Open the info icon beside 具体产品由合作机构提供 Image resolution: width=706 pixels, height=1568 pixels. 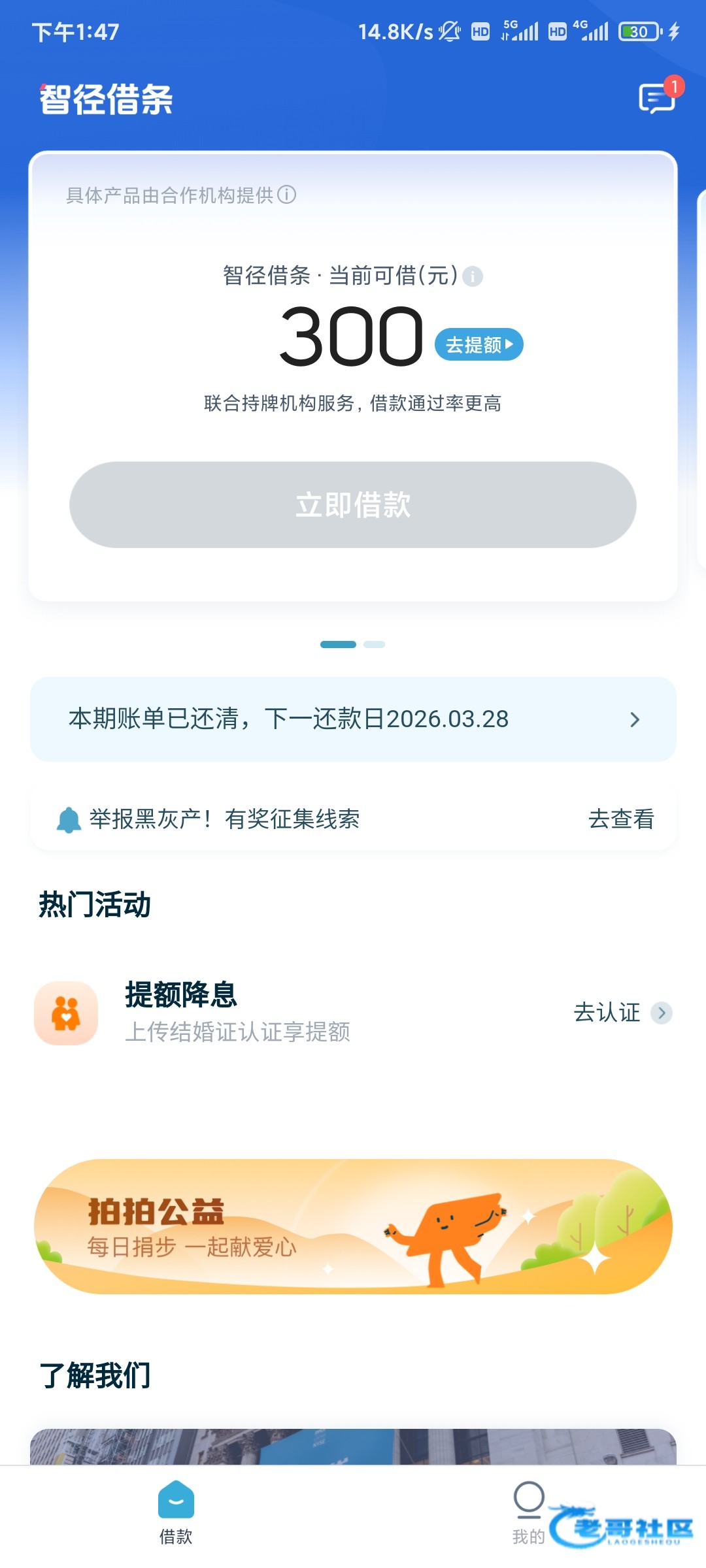pyautogui.click(x=287, y=195)
